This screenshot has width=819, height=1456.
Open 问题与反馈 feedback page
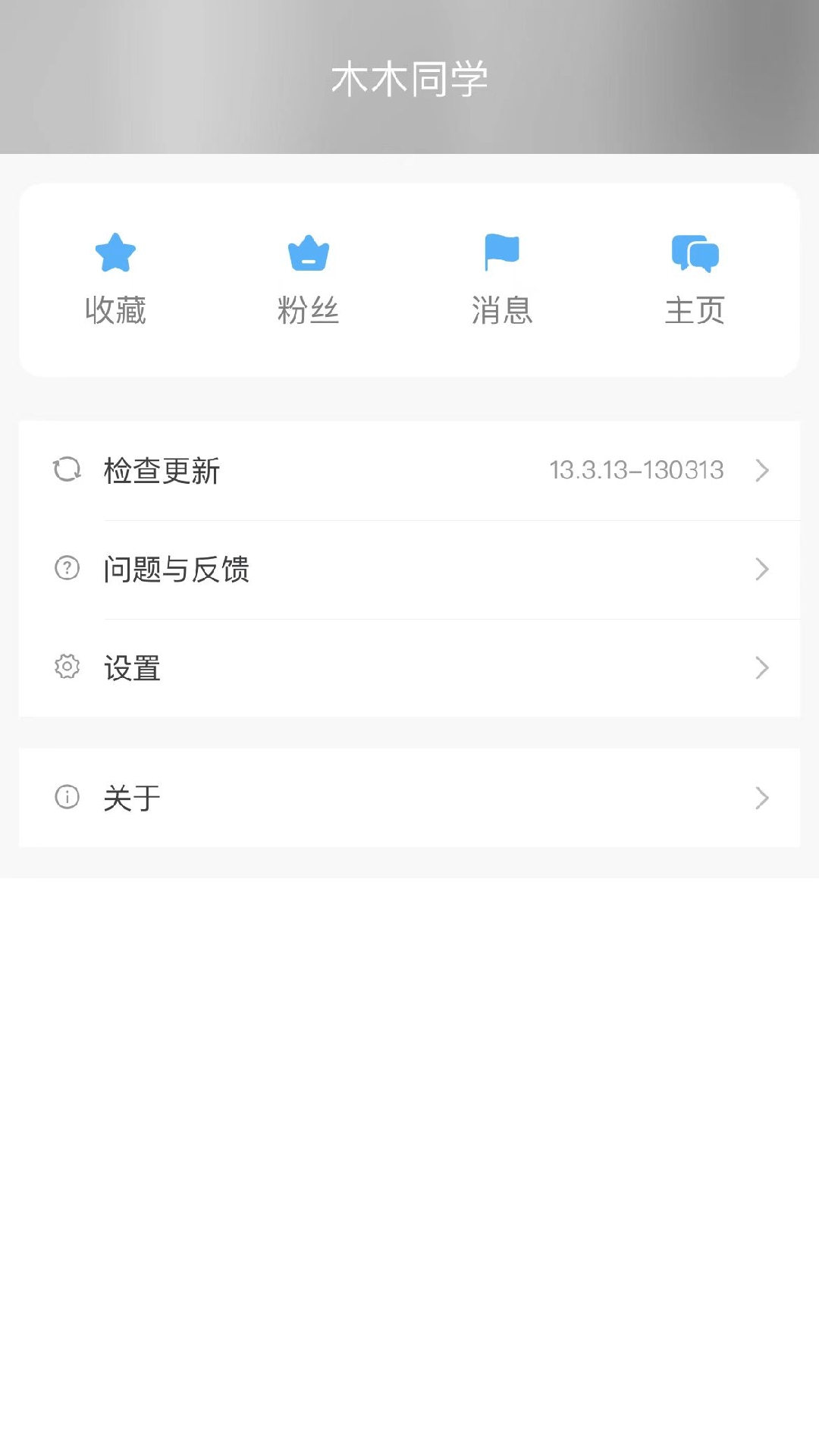(x=409, y=570)
